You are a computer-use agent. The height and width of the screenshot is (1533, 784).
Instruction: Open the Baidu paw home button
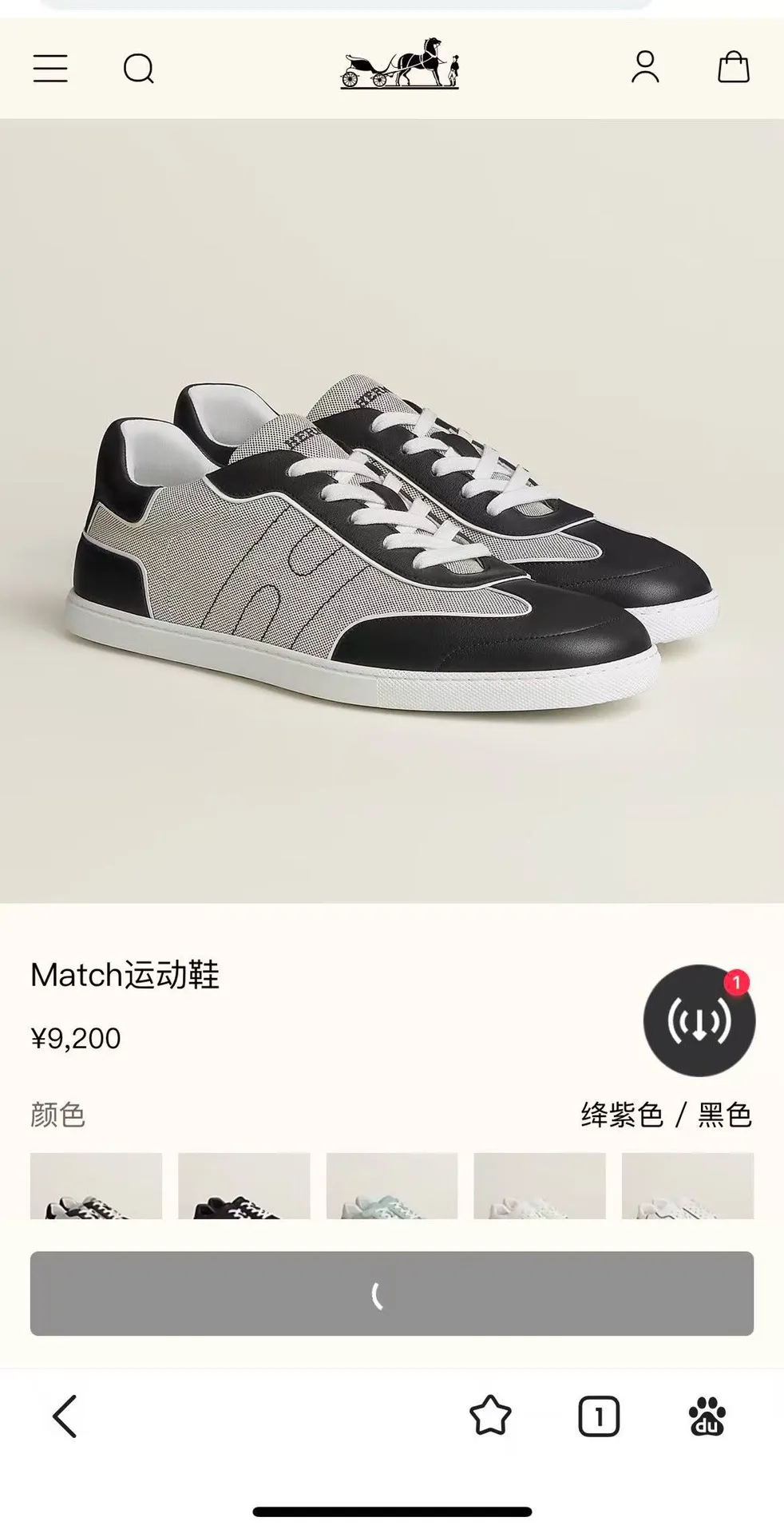pyautogui.click(x=707, y=1416)
